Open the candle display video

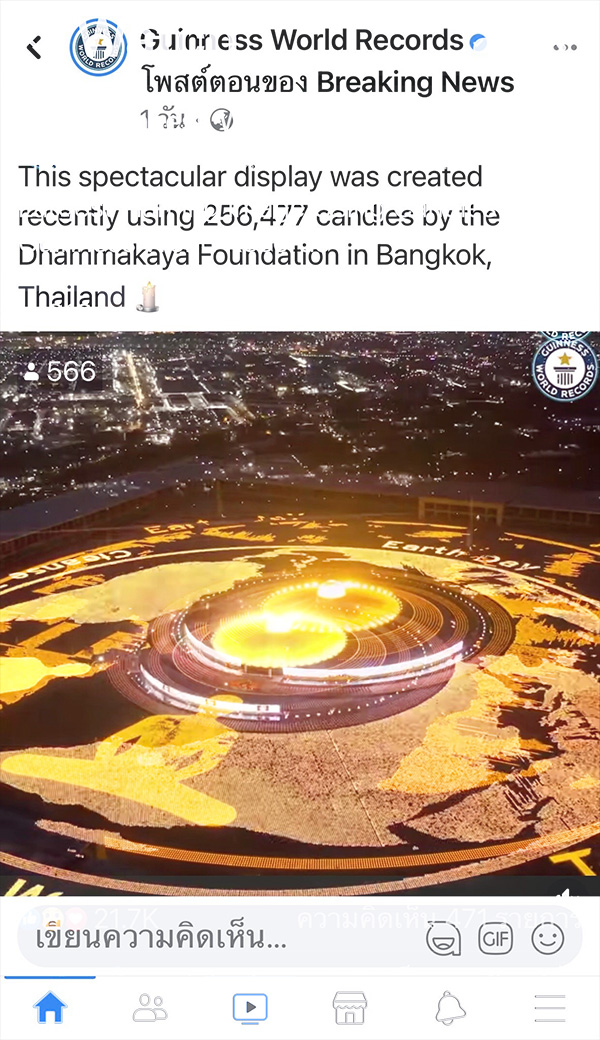point(300,610)
